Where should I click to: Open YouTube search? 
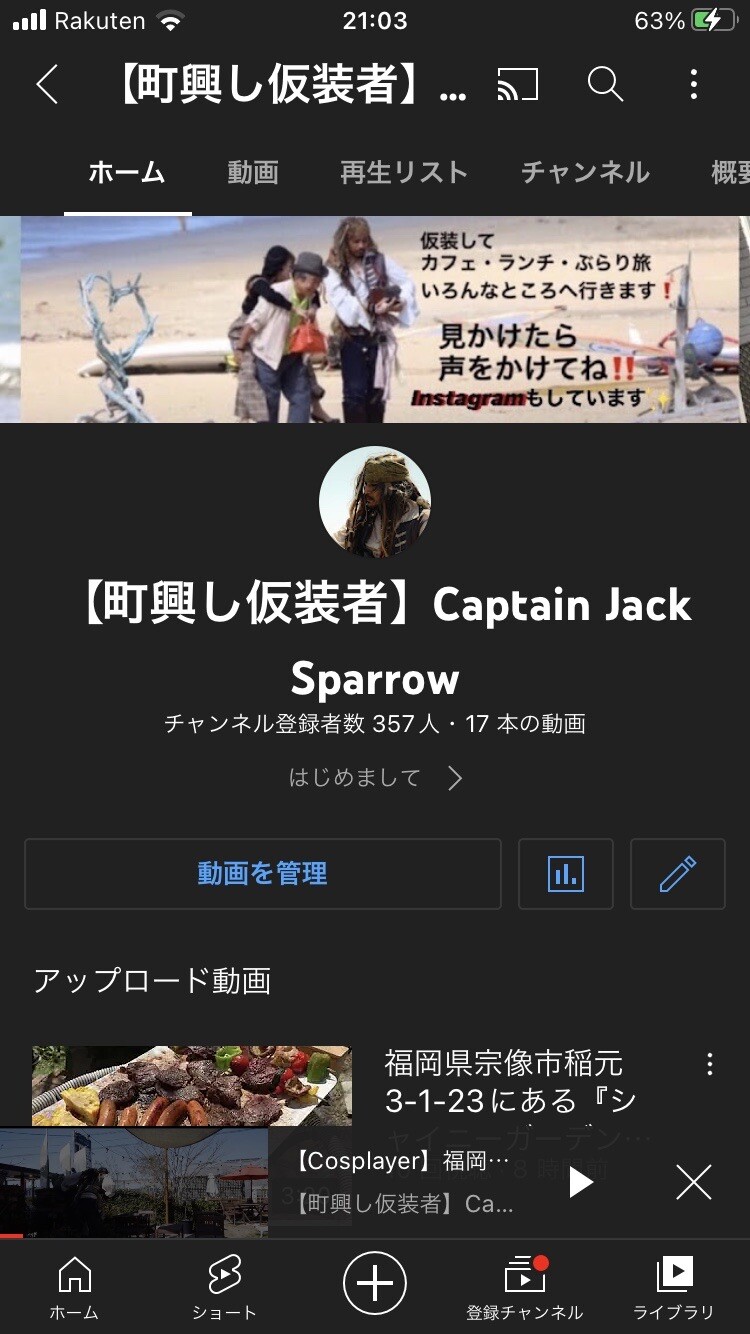pyautogui.click(x=604, y=86)
